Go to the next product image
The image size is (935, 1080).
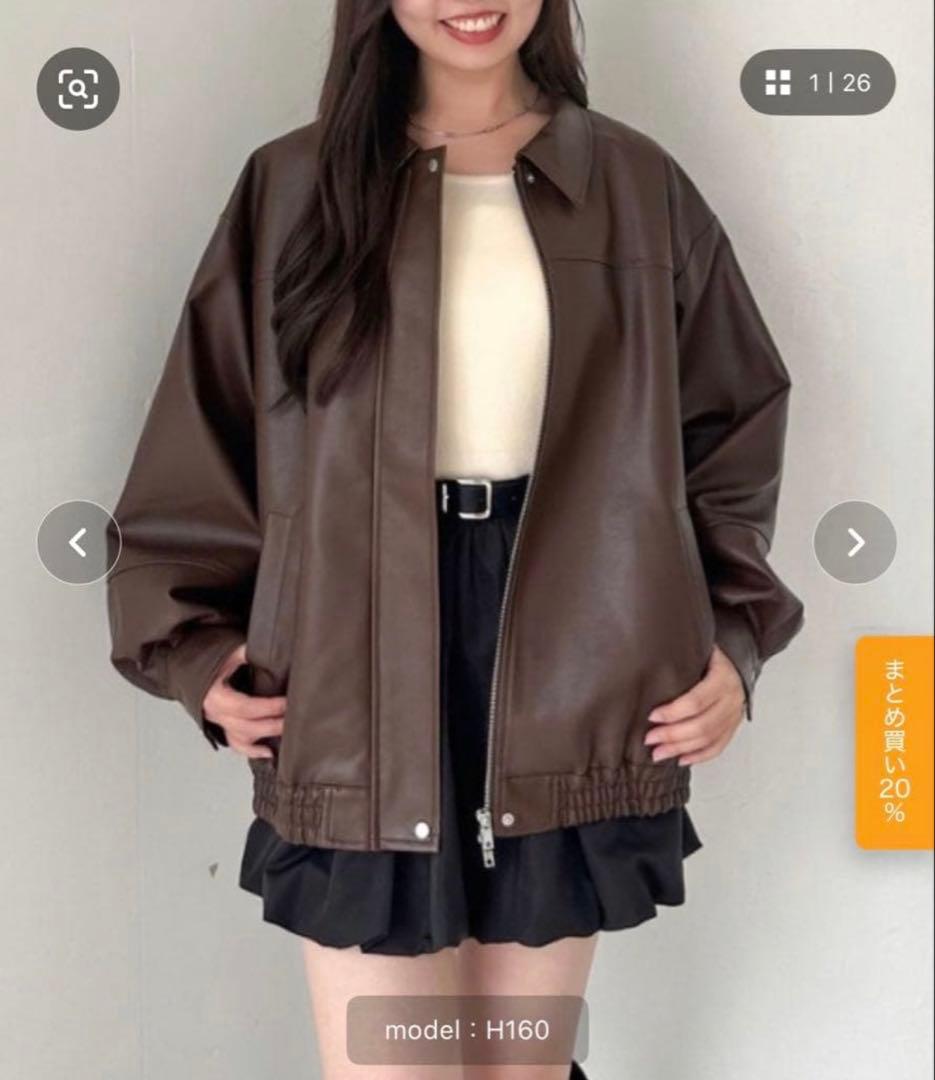pos(855,543)
